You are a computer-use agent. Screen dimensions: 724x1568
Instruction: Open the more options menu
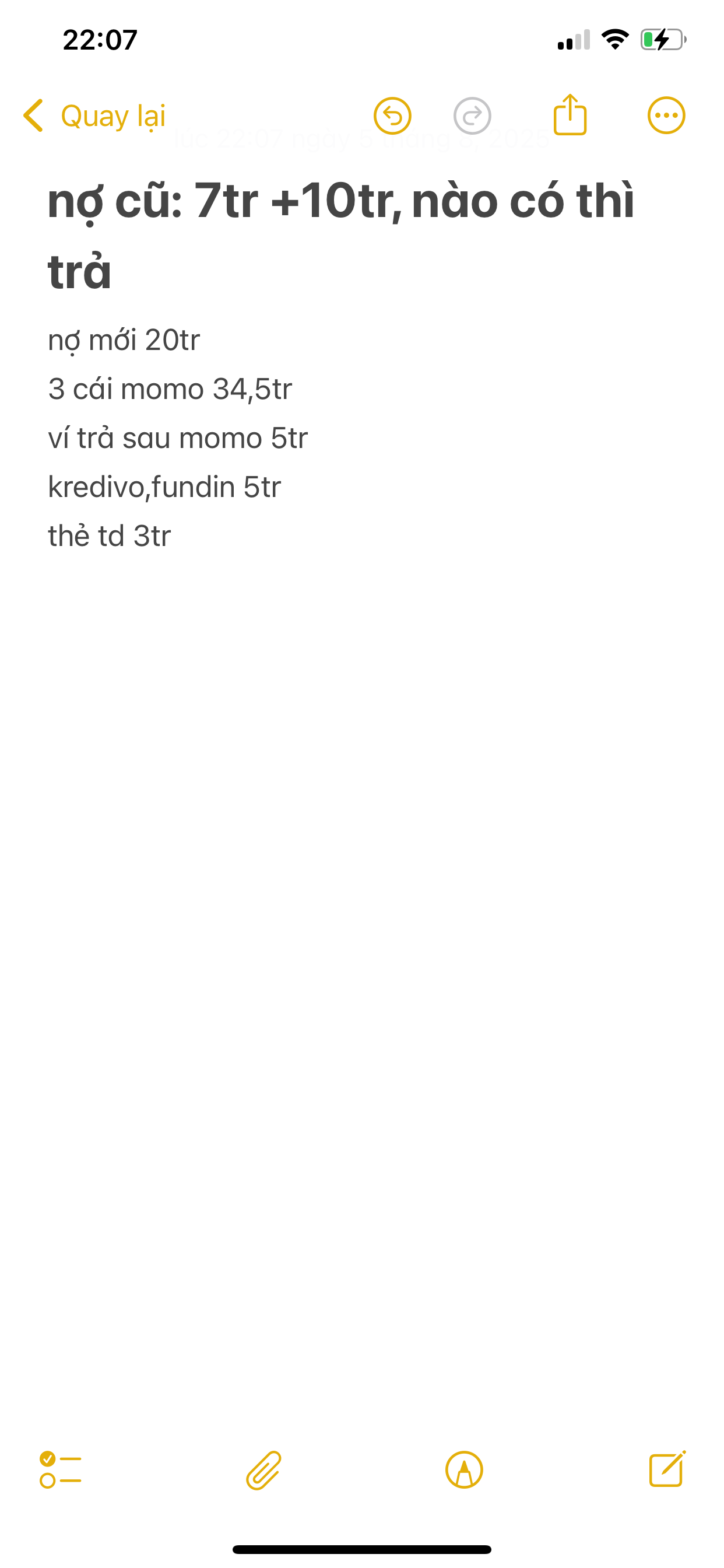(666, 116)
